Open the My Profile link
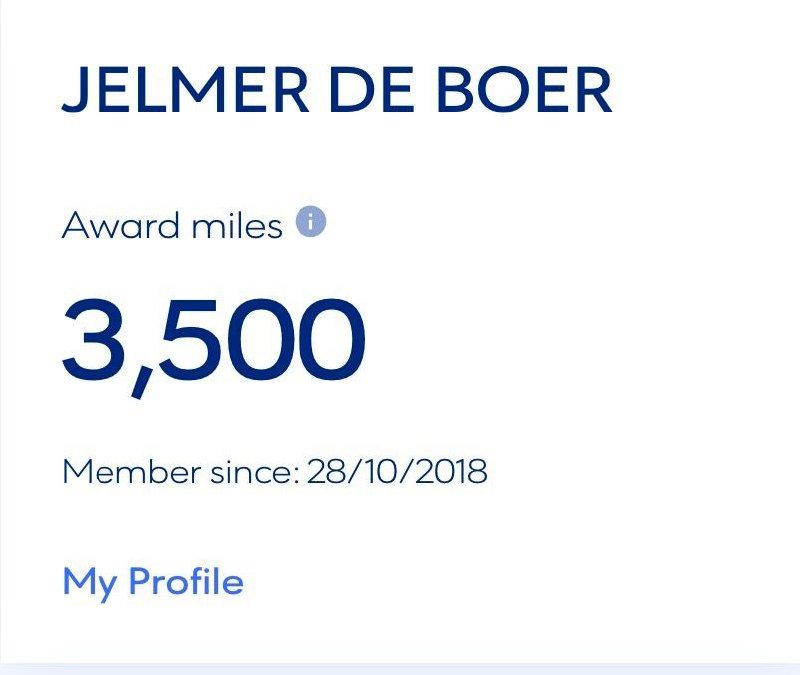The height and width of the screenshot is (675, 800). (x=153, y=581)
